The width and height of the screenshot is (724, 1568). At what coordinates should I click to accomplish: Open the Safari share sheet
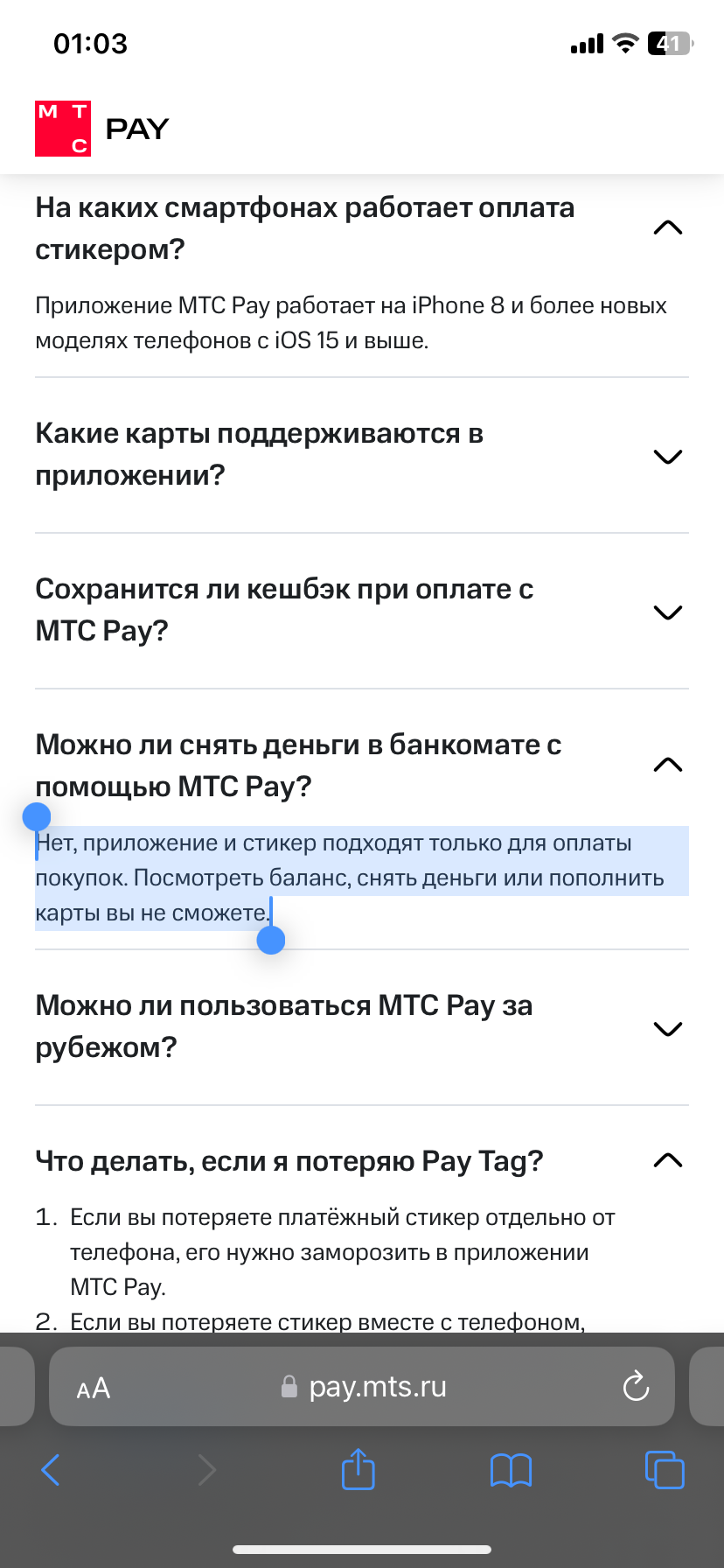(x=358, y=1469)
